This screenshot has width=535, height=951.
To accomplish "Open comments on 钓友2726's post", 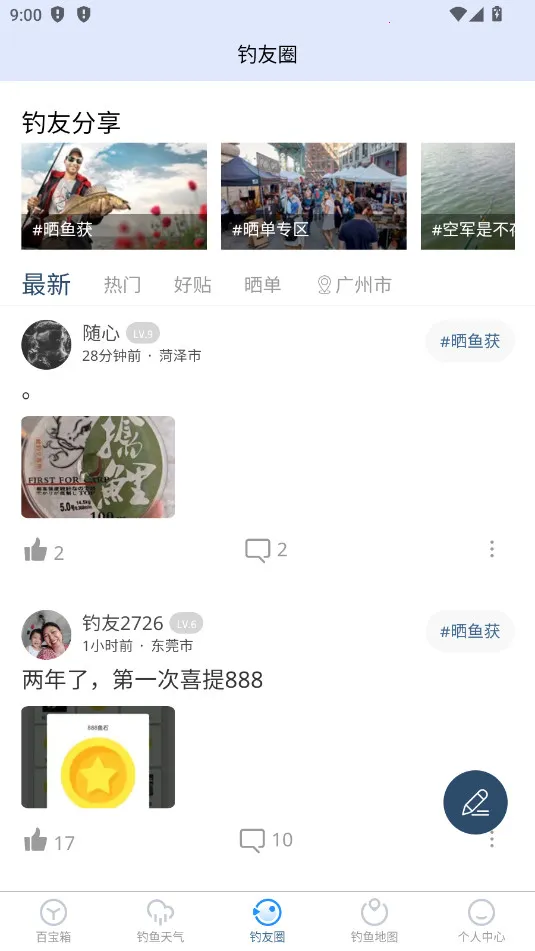I will [x=266, y=840].
